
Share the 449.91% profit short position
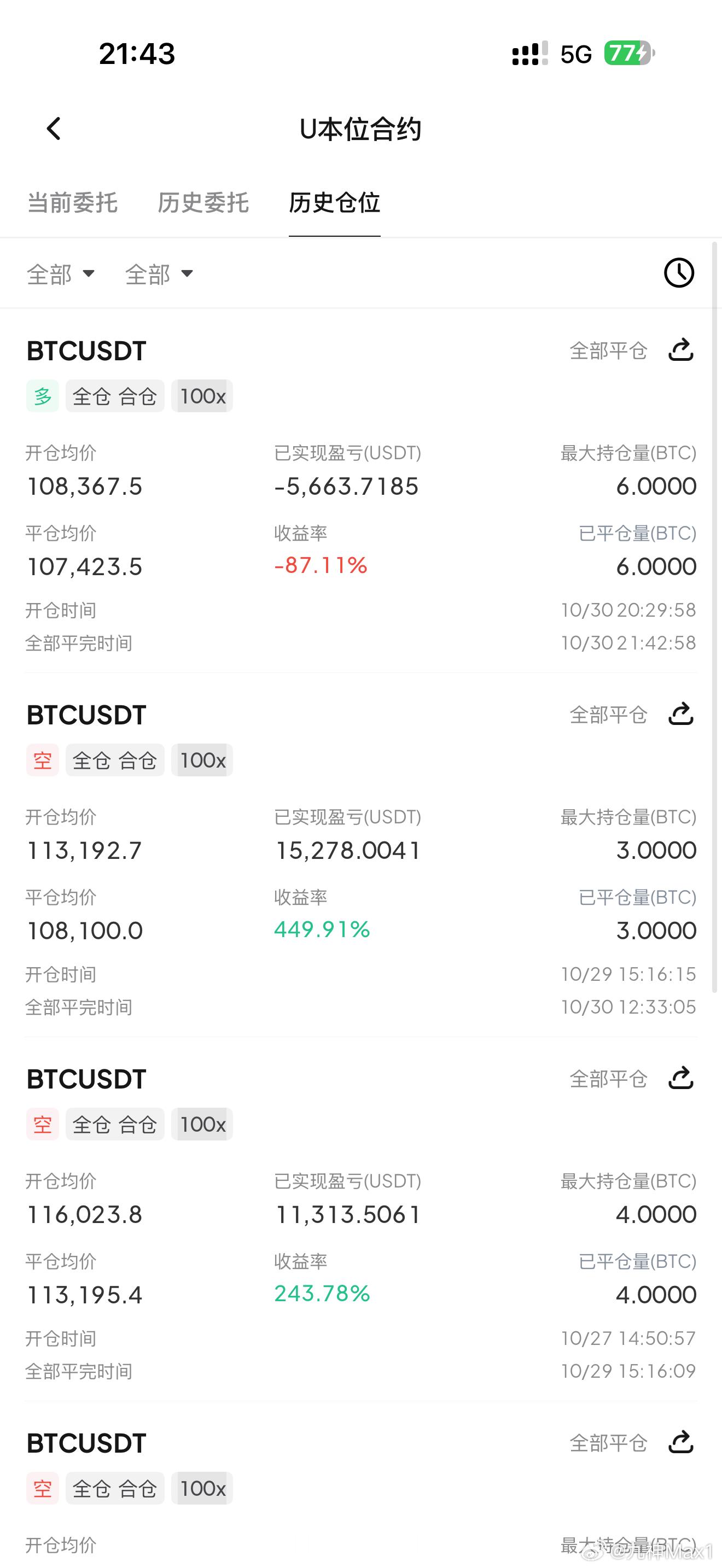pos(681,715)
